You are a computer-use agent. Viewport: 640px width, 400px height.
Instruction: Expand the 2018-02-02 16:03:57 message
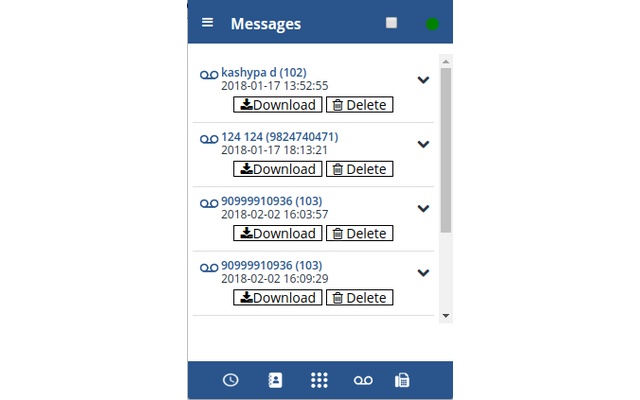423,209
